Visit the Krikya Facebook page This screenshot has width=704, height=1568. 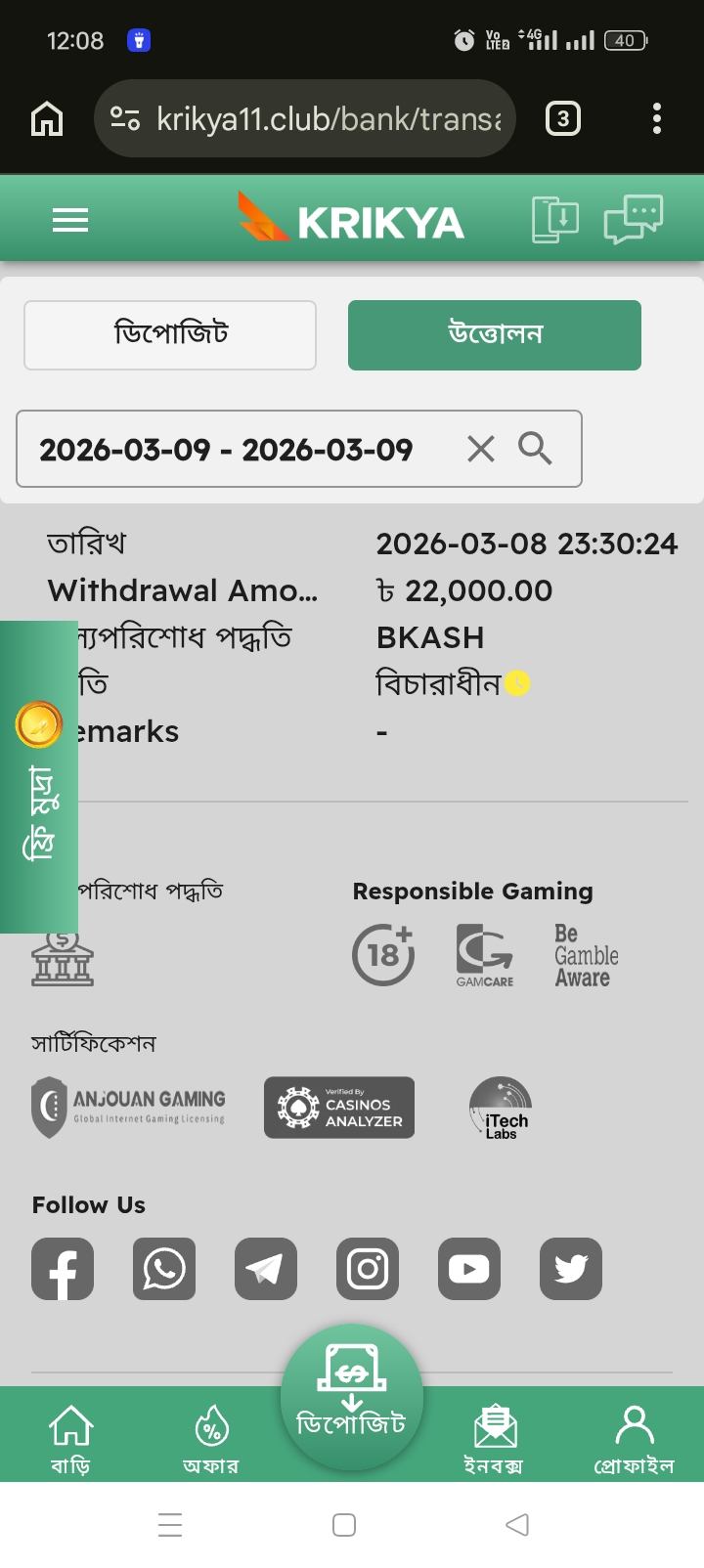click(x=63, y=1269)
